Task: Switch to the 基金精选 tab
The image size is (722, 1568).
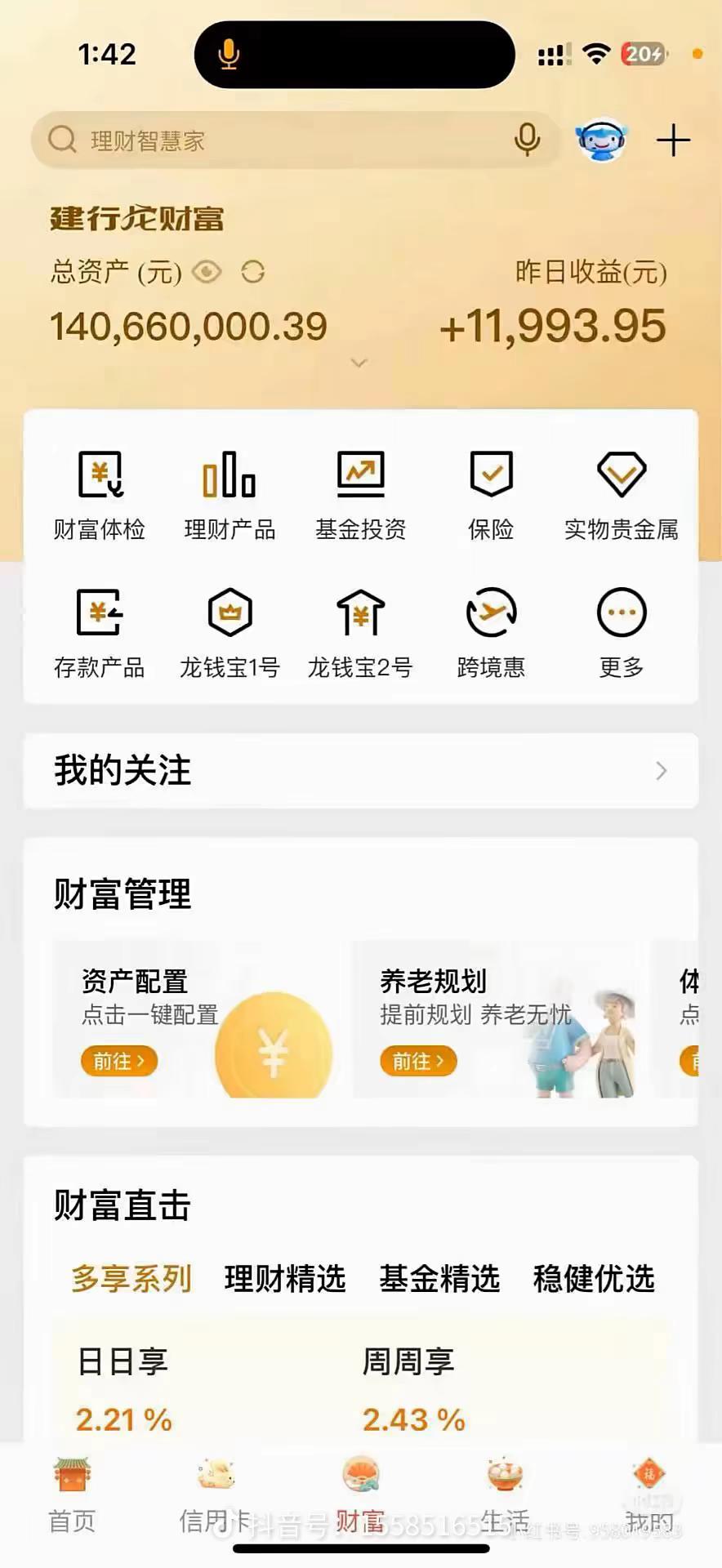Action: pos(438,1279)
